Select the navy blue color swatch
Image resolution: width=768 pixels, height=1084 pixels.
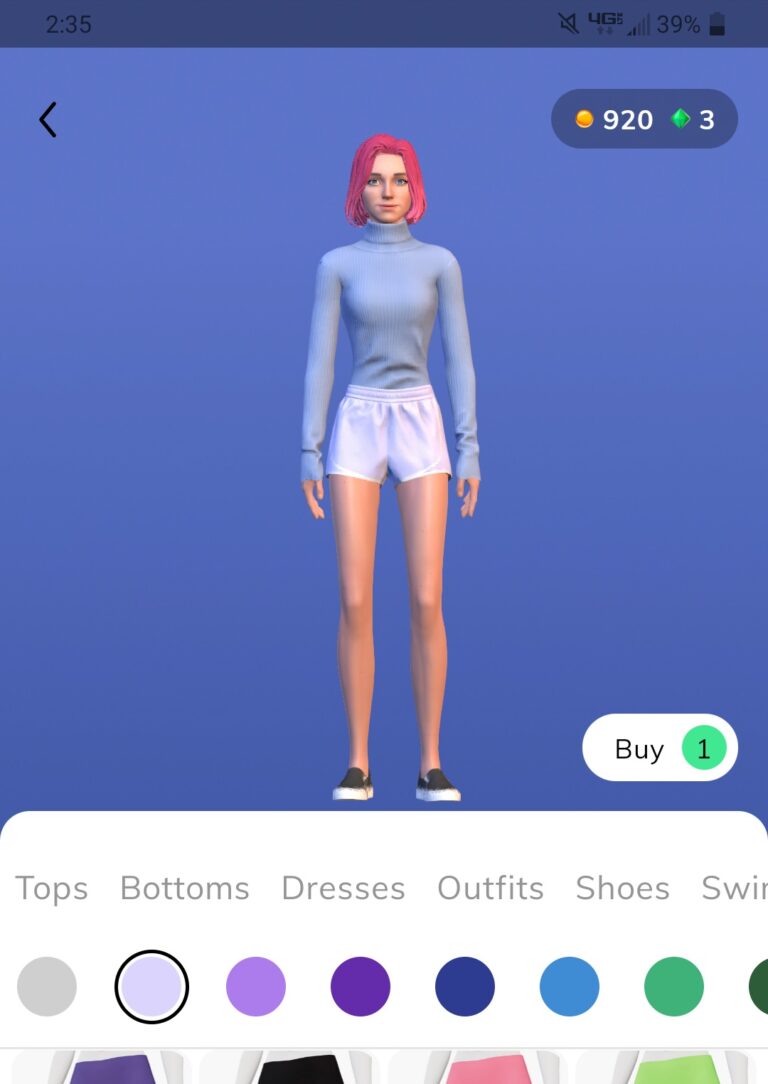pyautogui.click(x=465, y=986)
